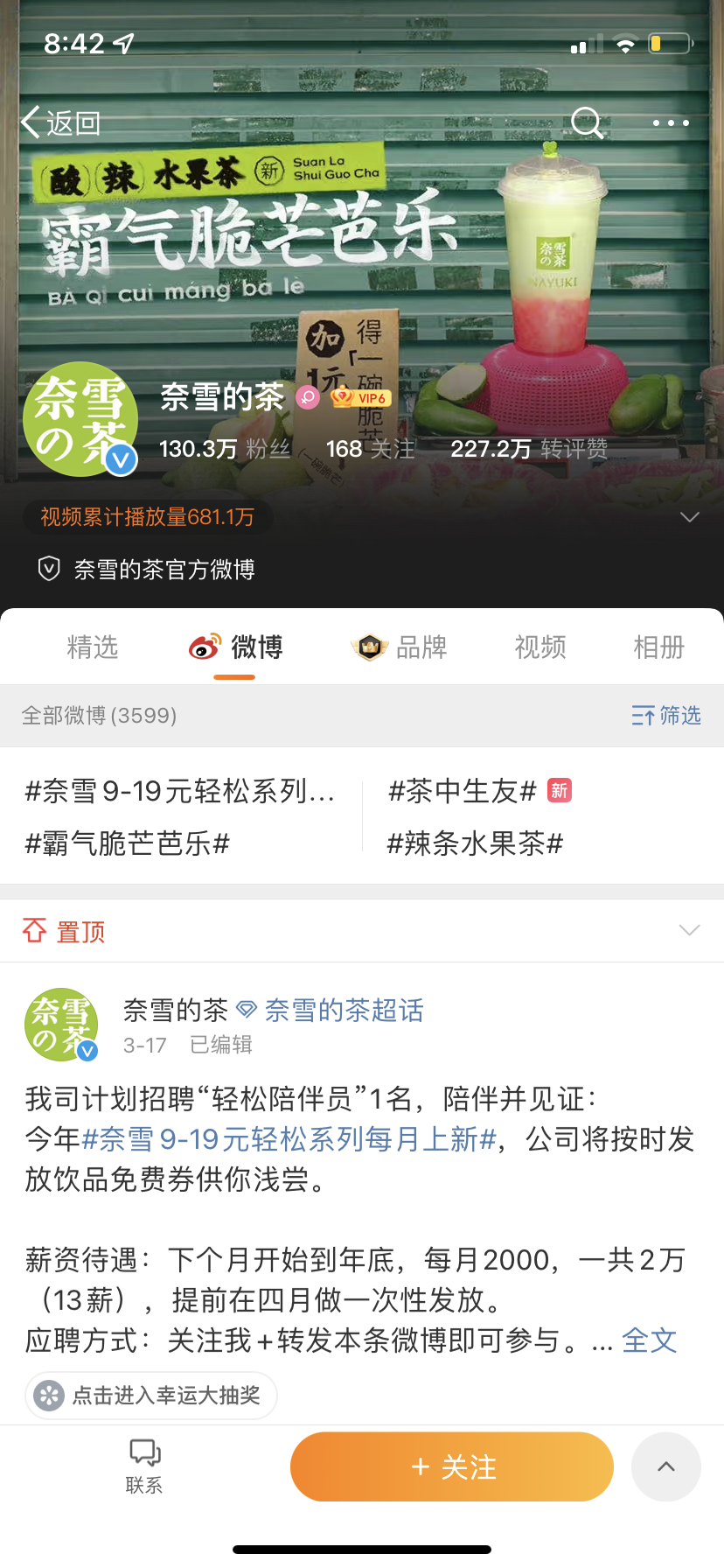Screen dimensions: 724x1568
Task: Tap 联系 to contact the account
Action: click(x=144, y=1466)
